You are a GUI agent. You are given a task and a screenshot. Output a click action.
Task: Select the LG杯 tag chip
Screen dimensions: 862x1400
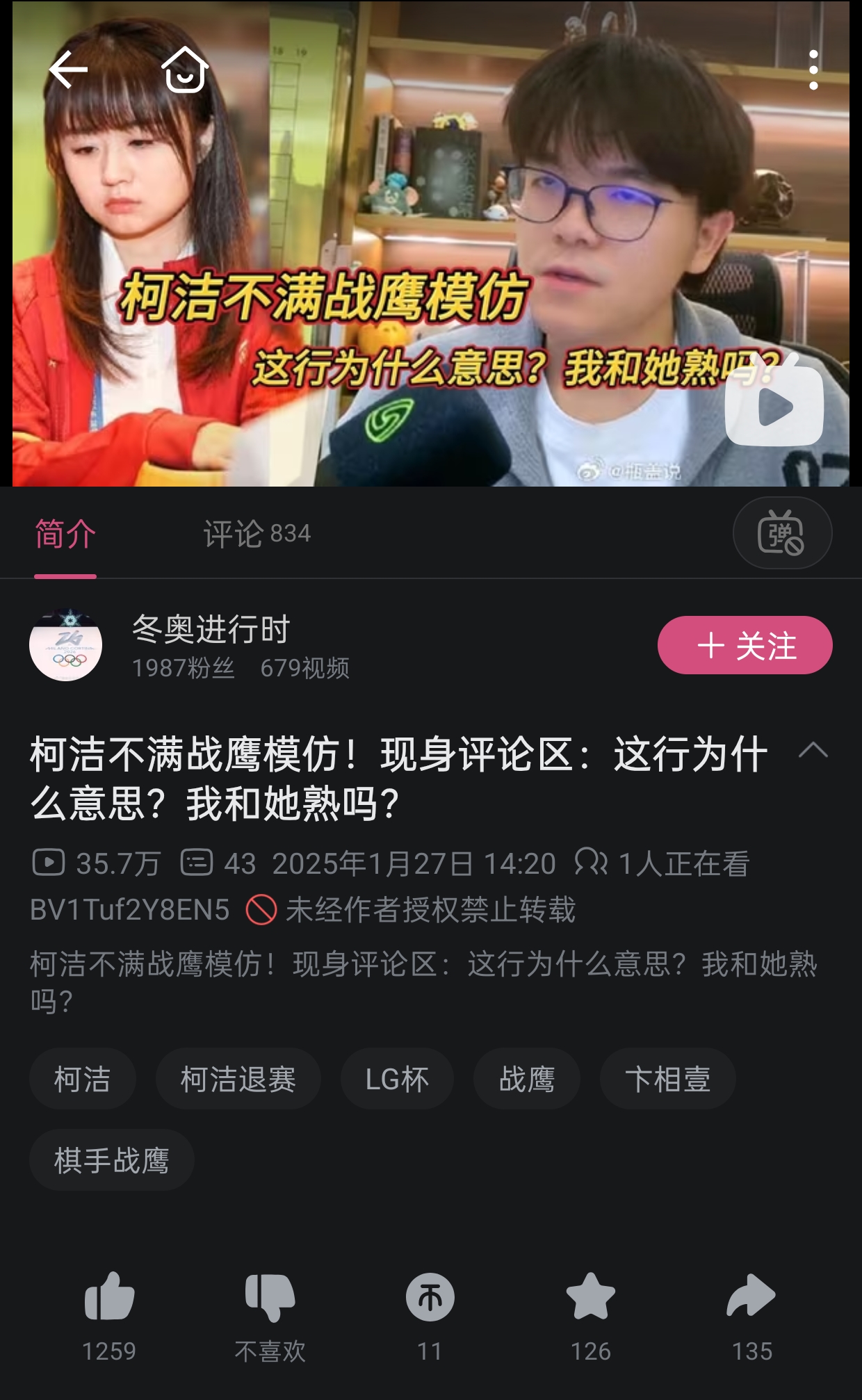[397, 1079]
